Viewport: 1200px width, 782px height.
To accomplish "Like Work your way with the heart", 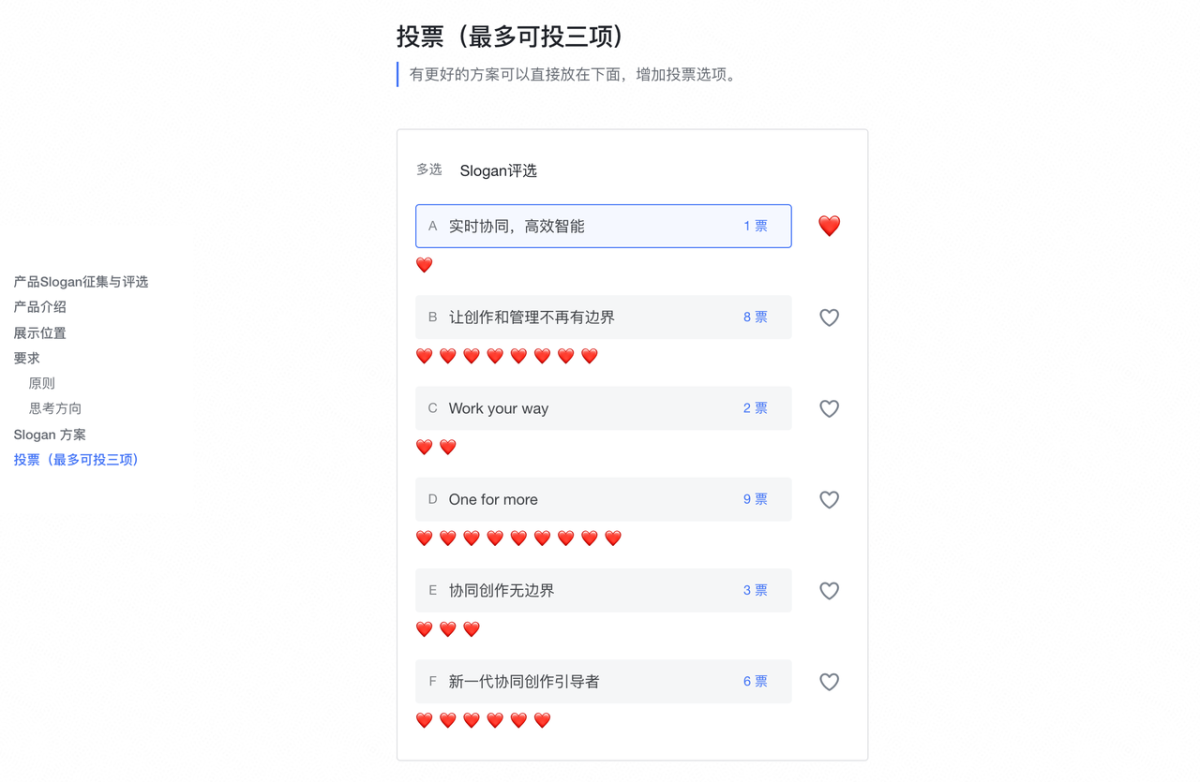I will click(829, 409).
